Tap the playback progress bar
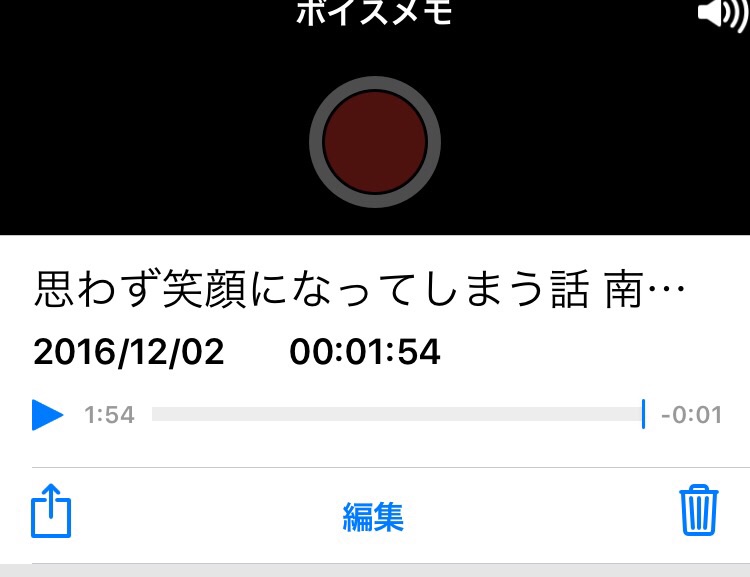The height and width of the screenshot is (577, 750). pyautogui.click(x=397, y=414)
